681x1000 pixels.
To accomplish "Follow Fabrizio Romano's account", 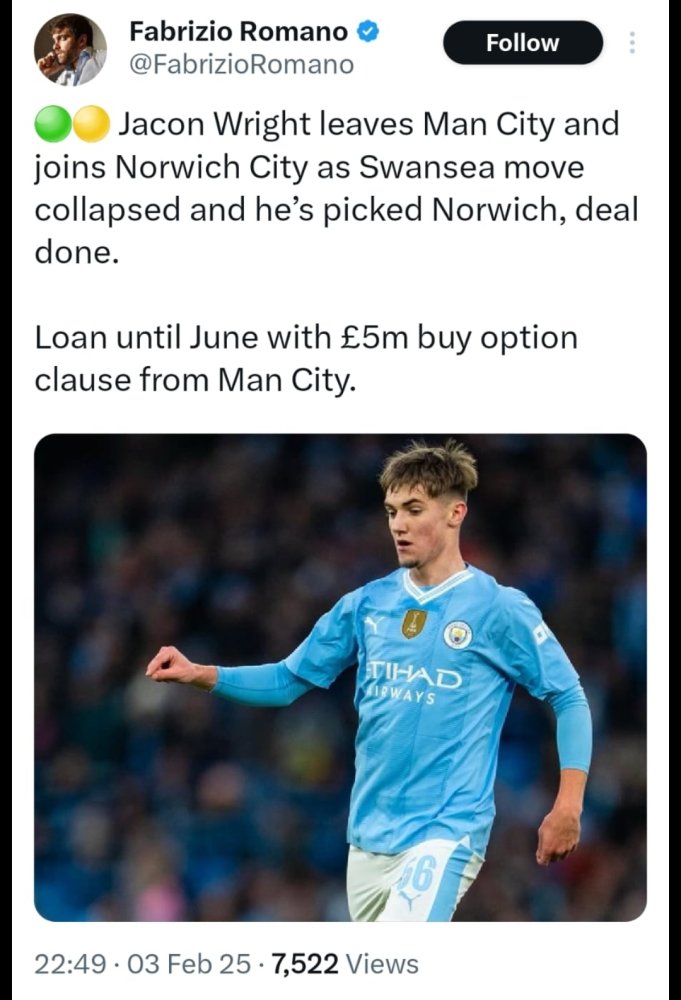I will 522,43.
